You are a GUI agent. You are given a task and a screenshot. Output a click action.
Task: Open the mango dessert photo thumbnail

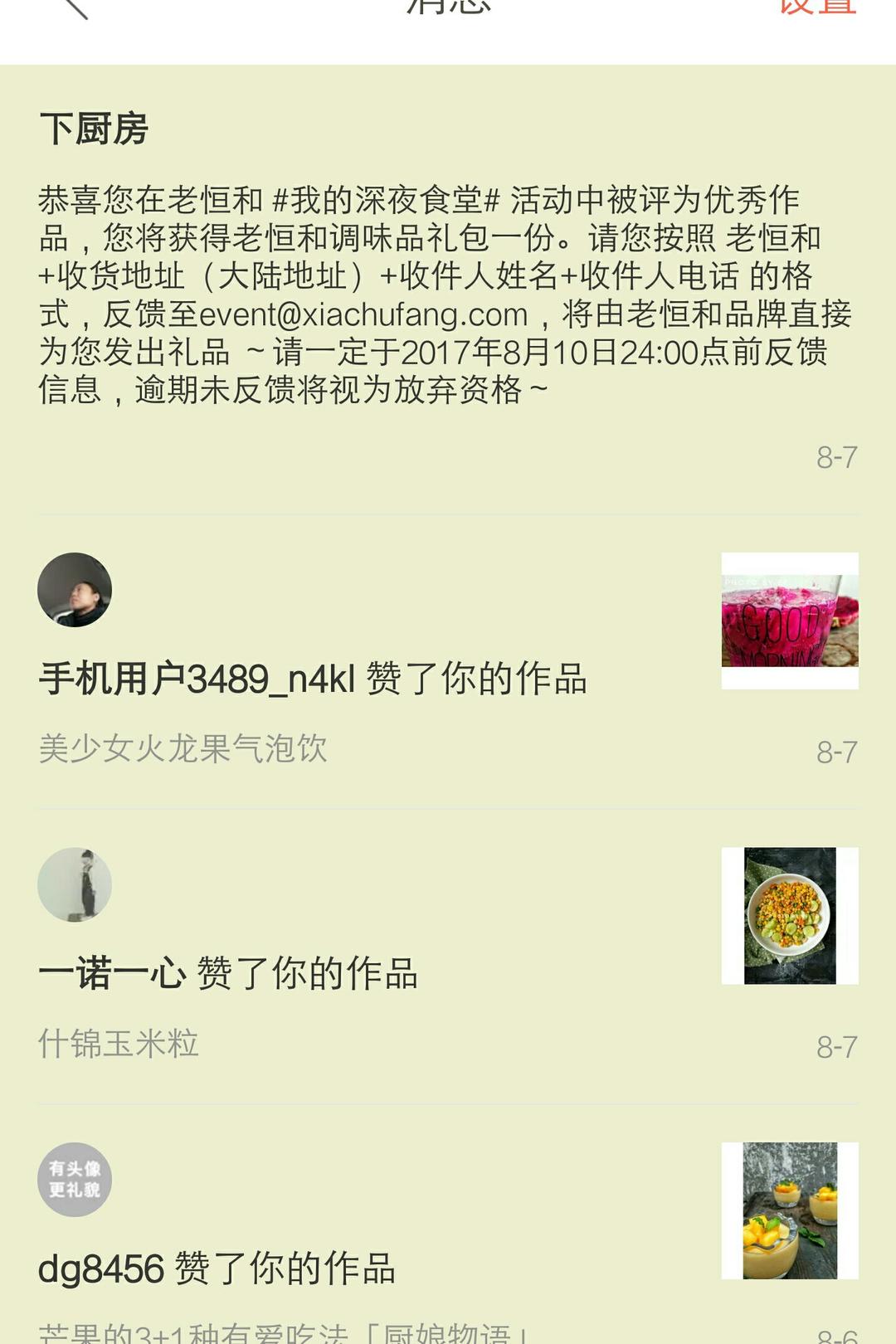coord(790,1210)
